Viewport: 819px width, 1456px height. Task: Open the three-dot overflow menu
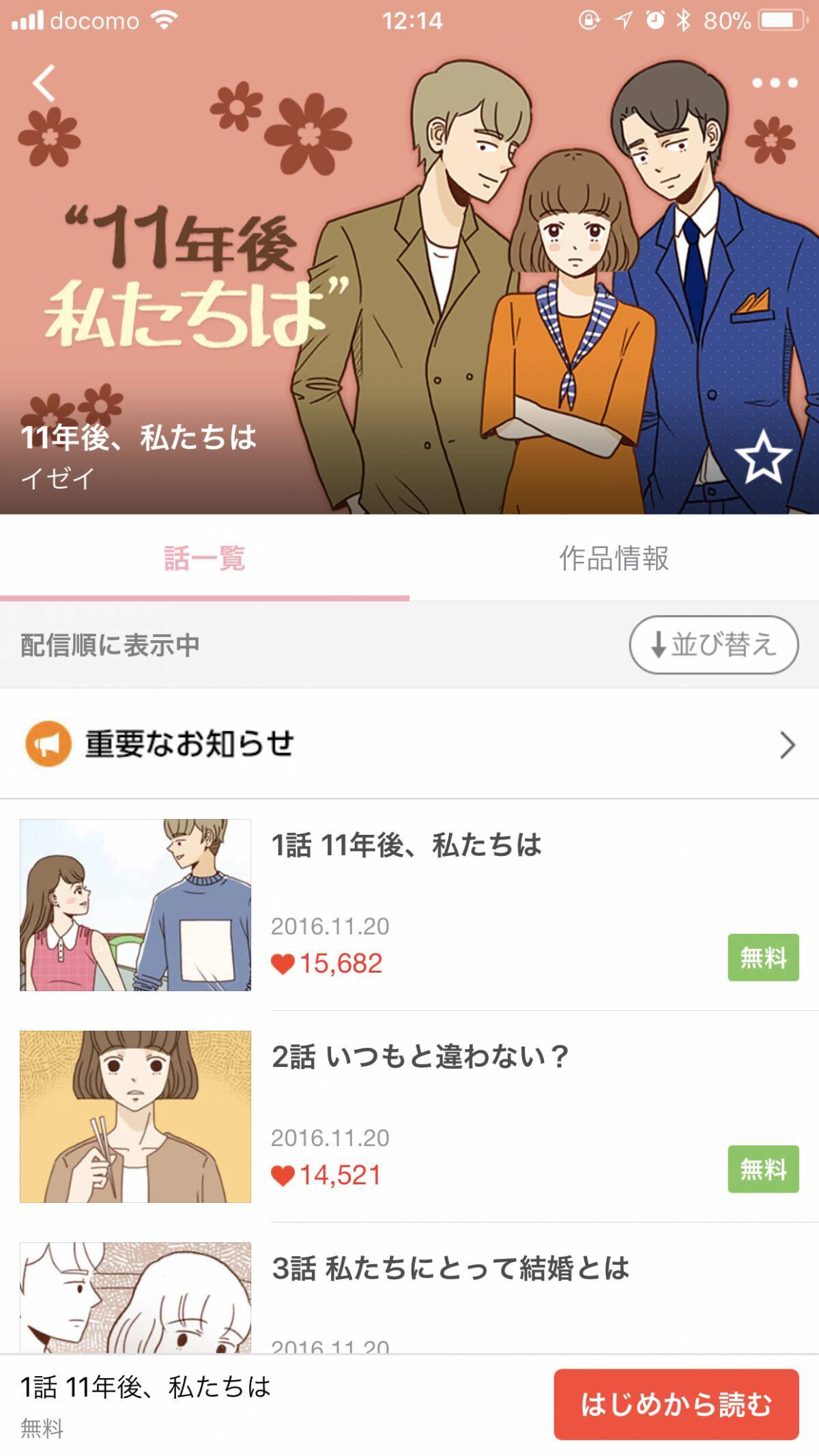pyautogui.click(x=774, y=83)
